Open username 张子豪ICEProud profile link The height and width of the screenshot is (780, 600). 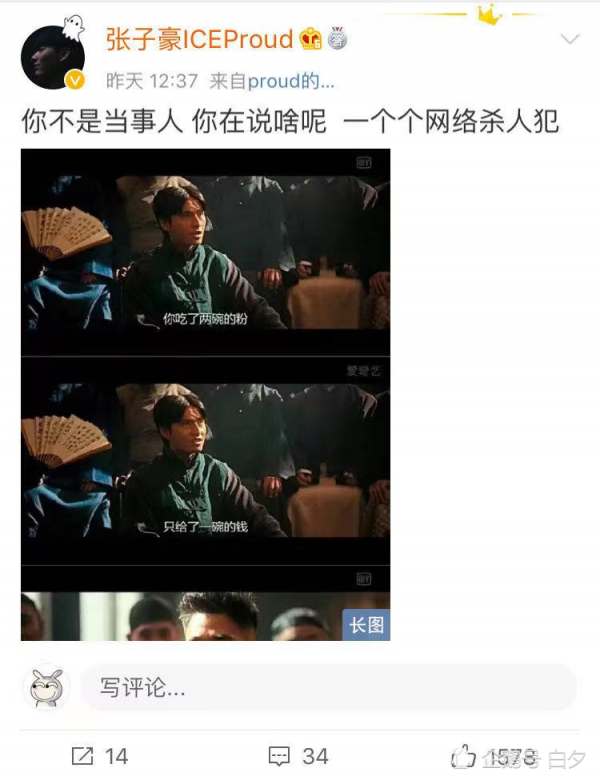click(x=199, y=39)
